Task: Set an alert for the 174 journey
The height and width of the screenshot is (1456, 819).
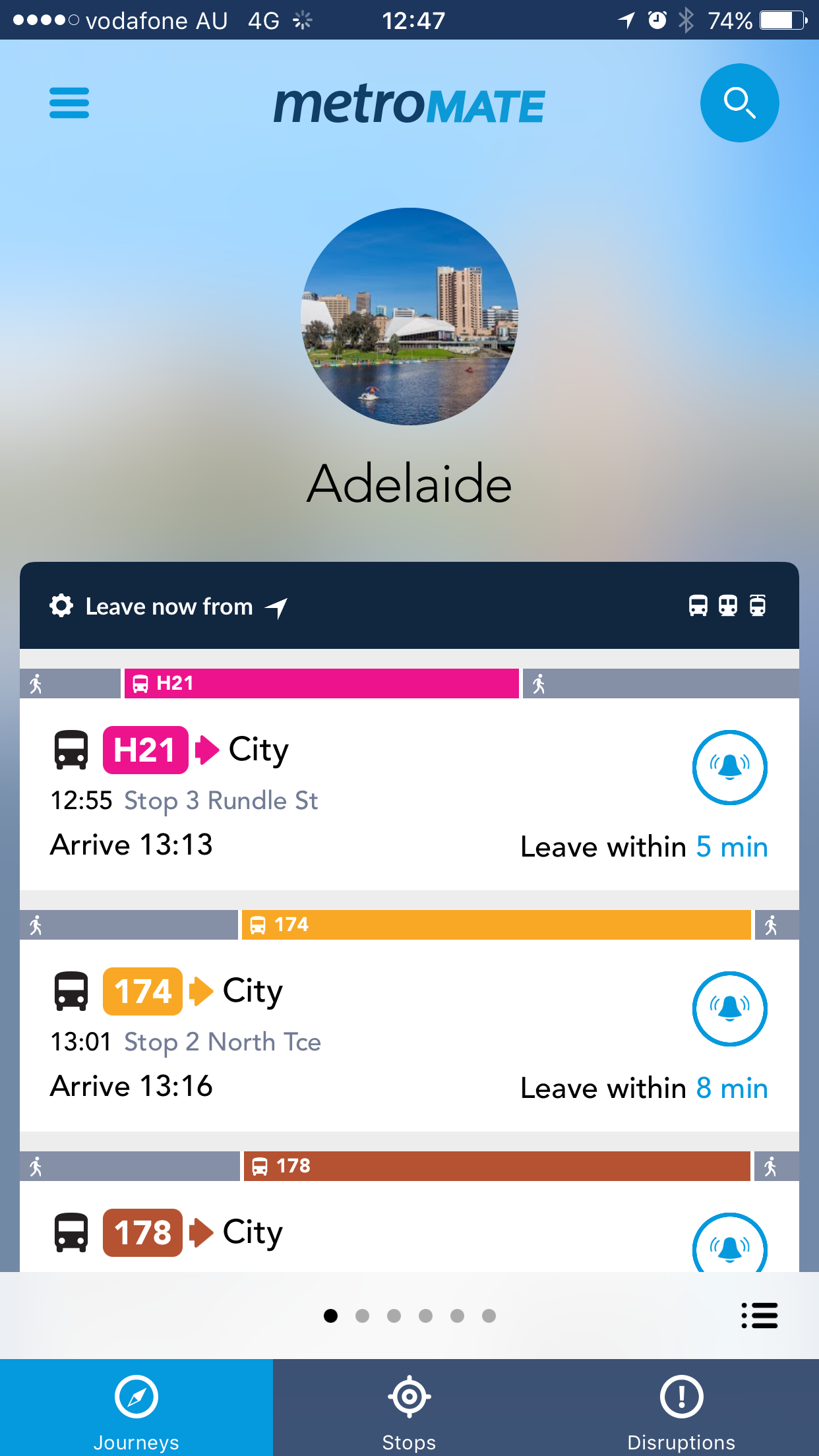Action: (729, 1008)
